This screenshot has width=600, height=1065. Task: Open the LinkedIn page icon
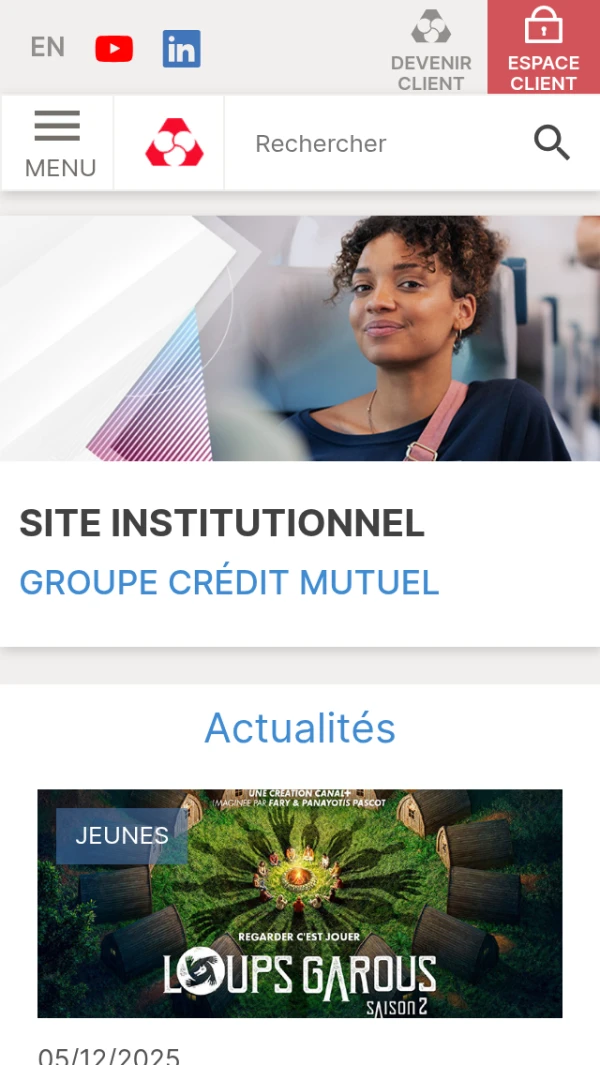click(182, 48)
